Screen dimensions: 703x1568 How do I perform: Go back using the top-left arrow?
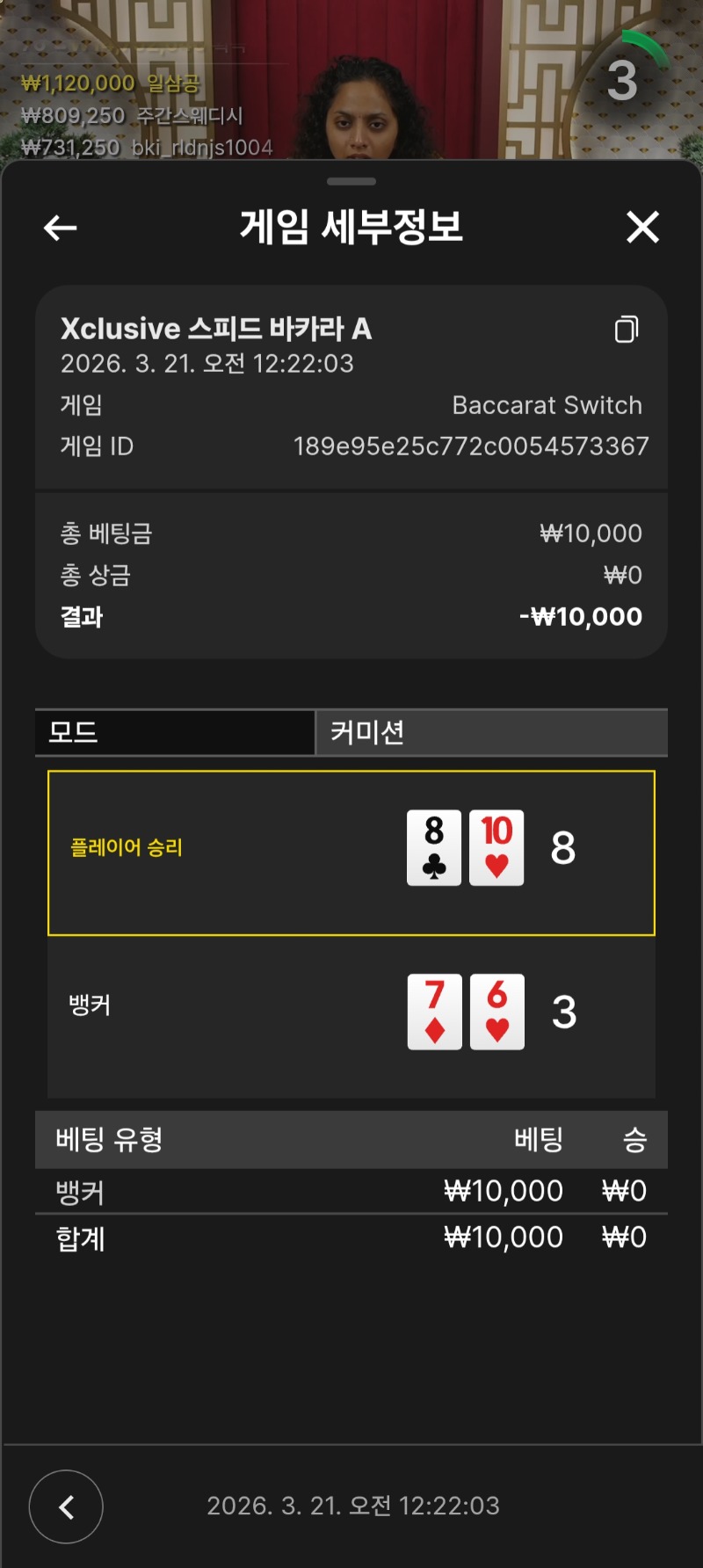point(60,229)
